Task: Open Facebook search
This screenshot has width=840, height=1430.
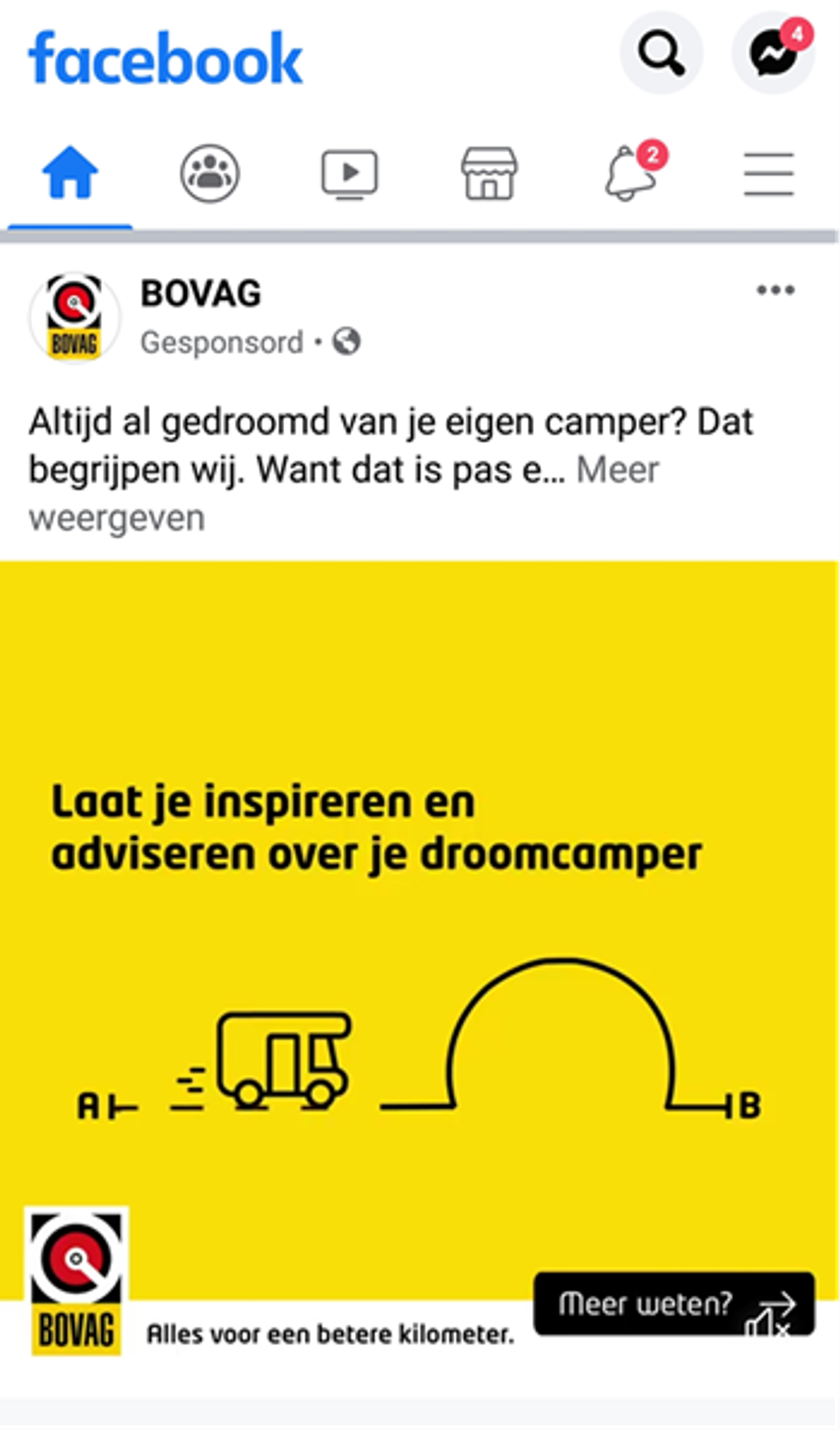Action: click(661, 52)
